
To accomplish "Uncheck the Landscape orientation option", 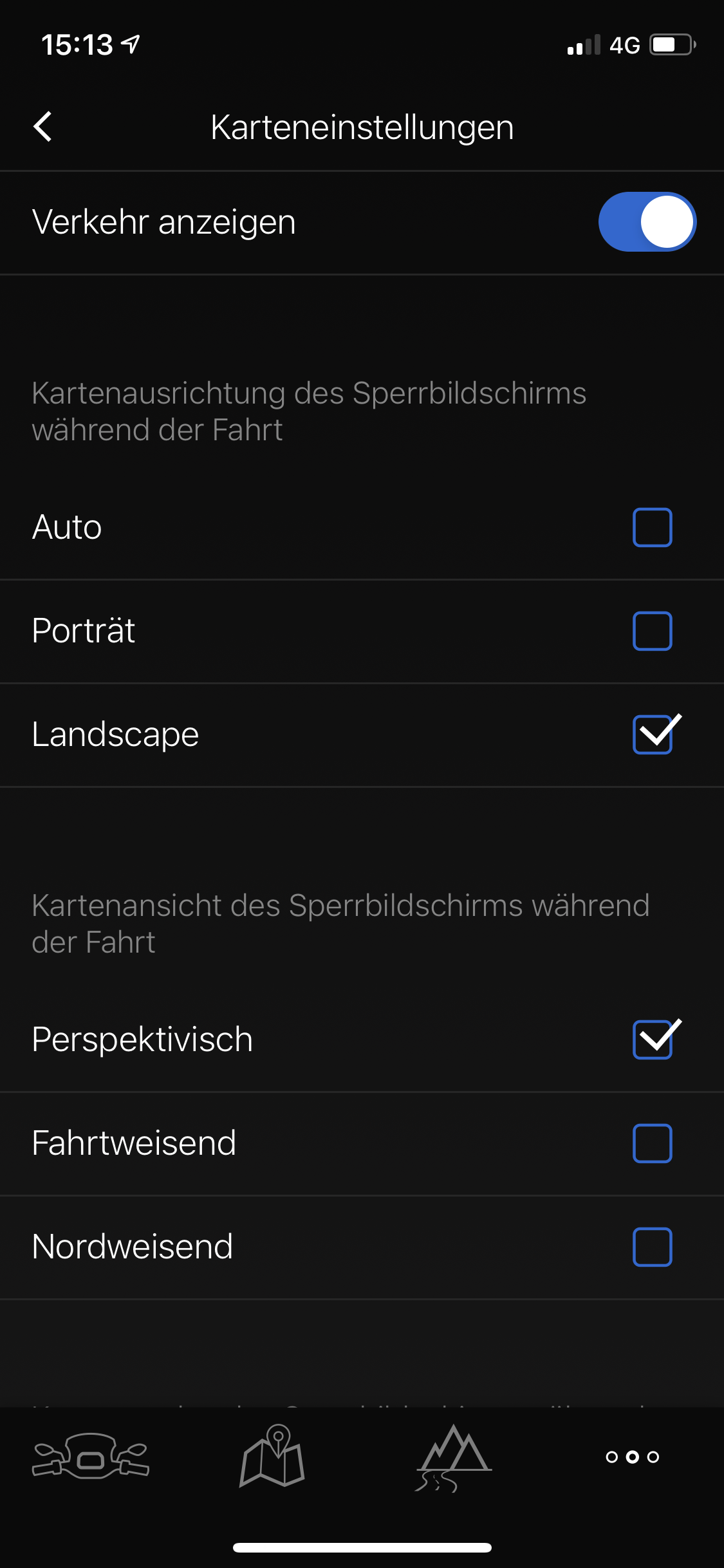I will click(653, 734).
